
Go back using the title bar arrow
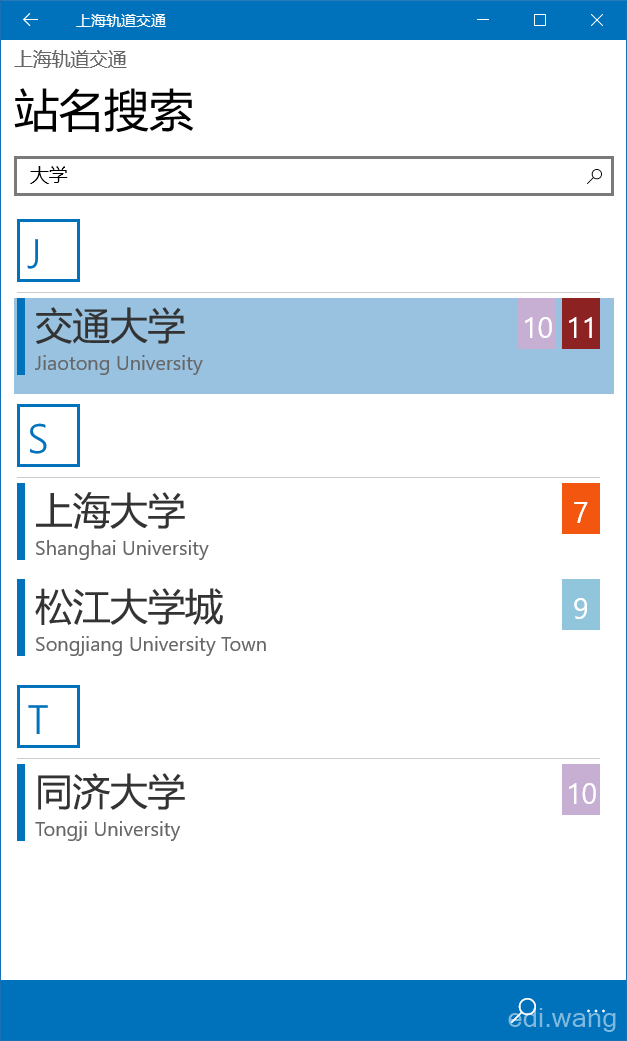(x=31, y=20)
